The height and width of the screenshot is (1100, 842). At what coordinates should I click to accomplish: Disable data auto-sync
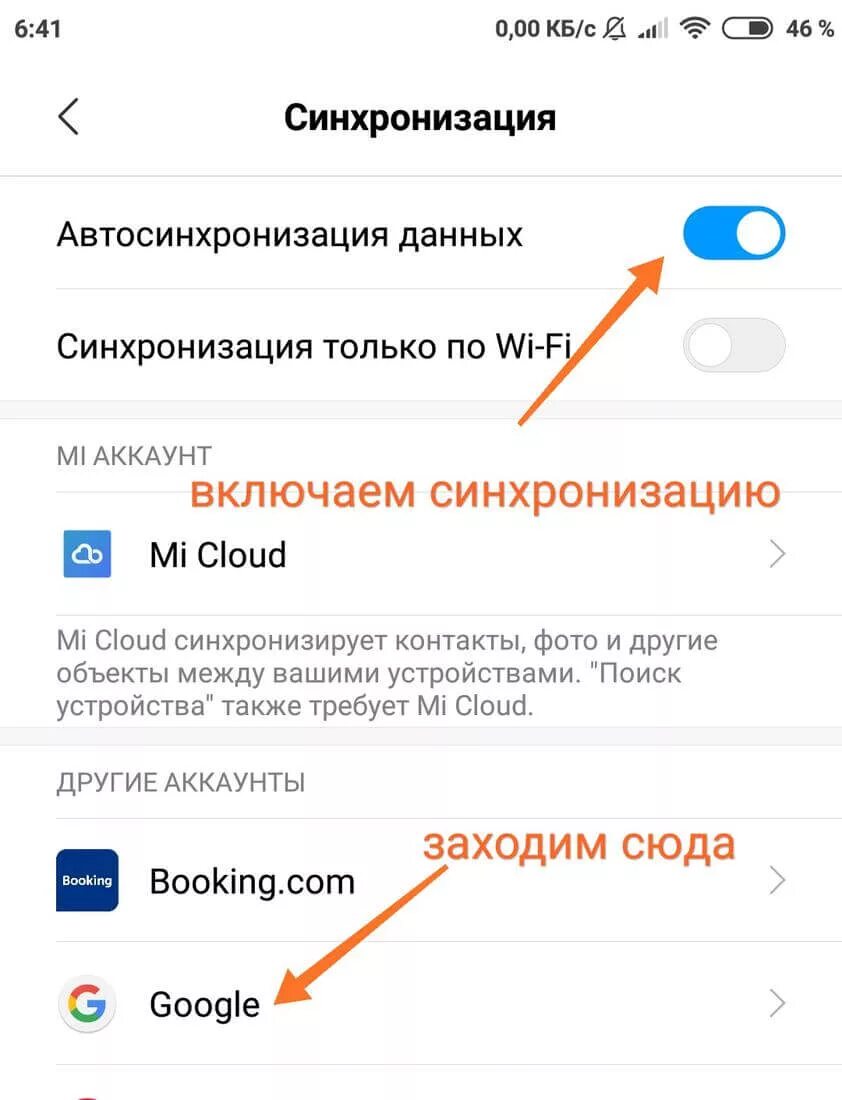coord(734,233)
